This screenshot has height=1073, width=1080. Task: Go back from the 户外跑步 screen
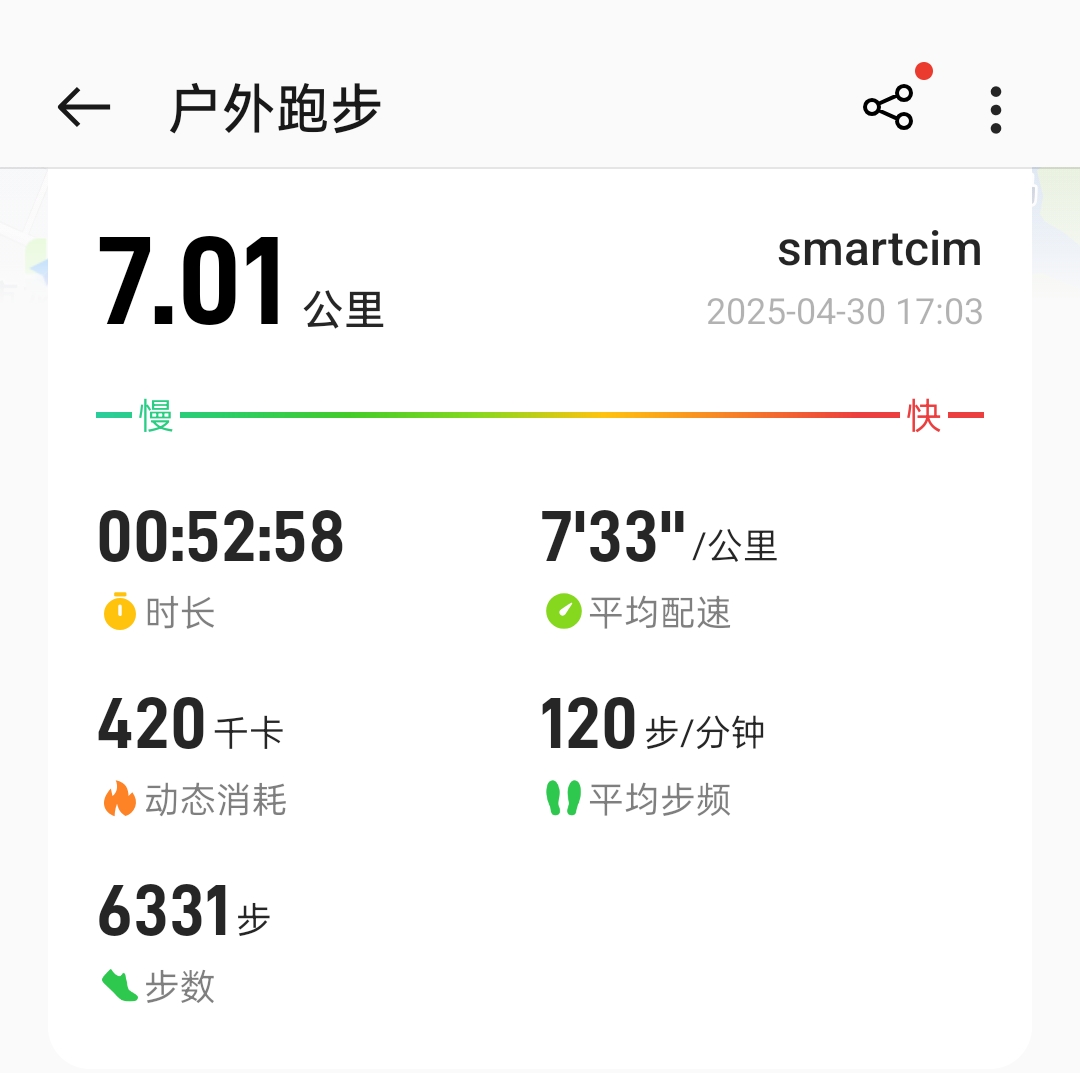coord(84,108)
